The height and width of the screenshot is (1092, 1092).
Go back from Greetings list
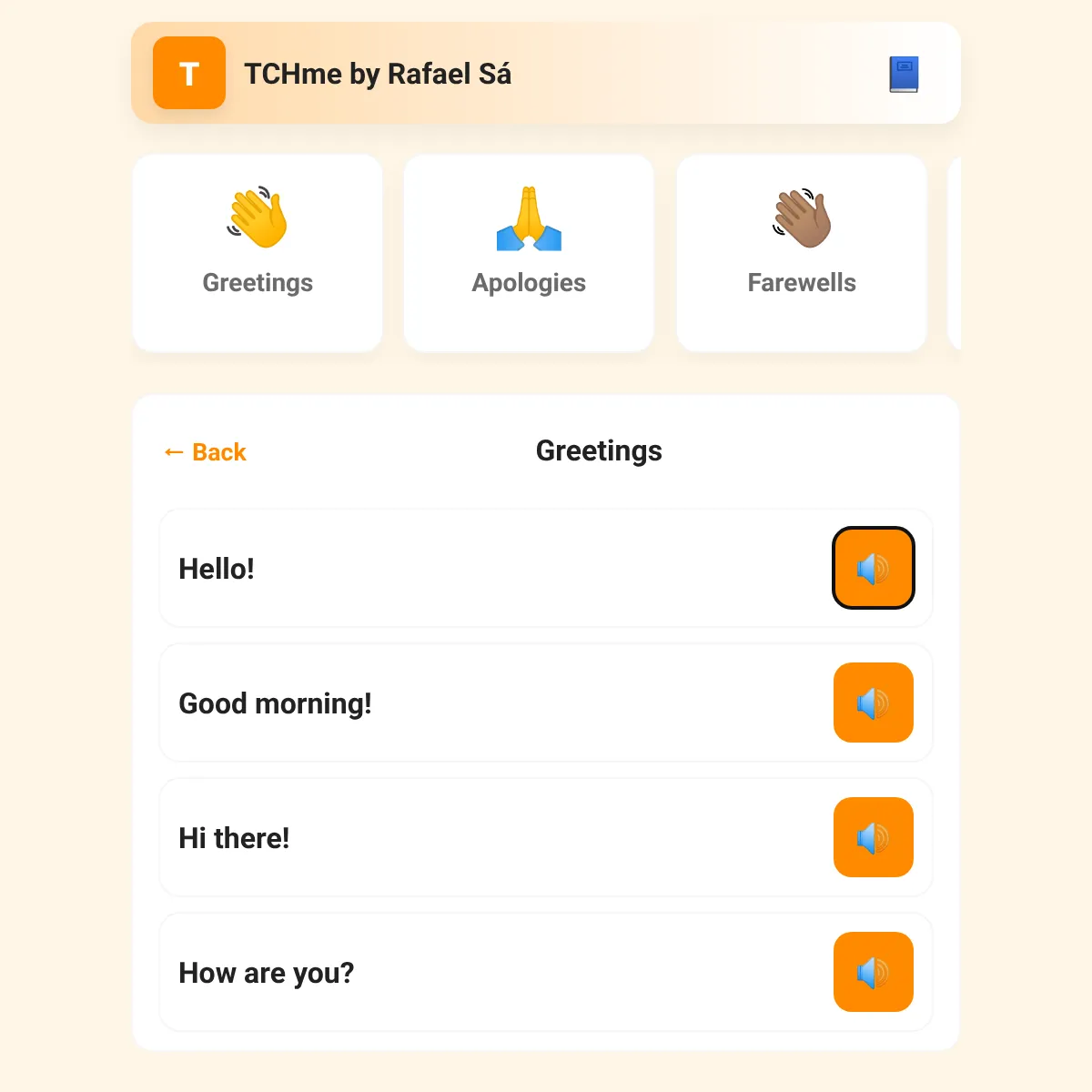tap(206, 452)
